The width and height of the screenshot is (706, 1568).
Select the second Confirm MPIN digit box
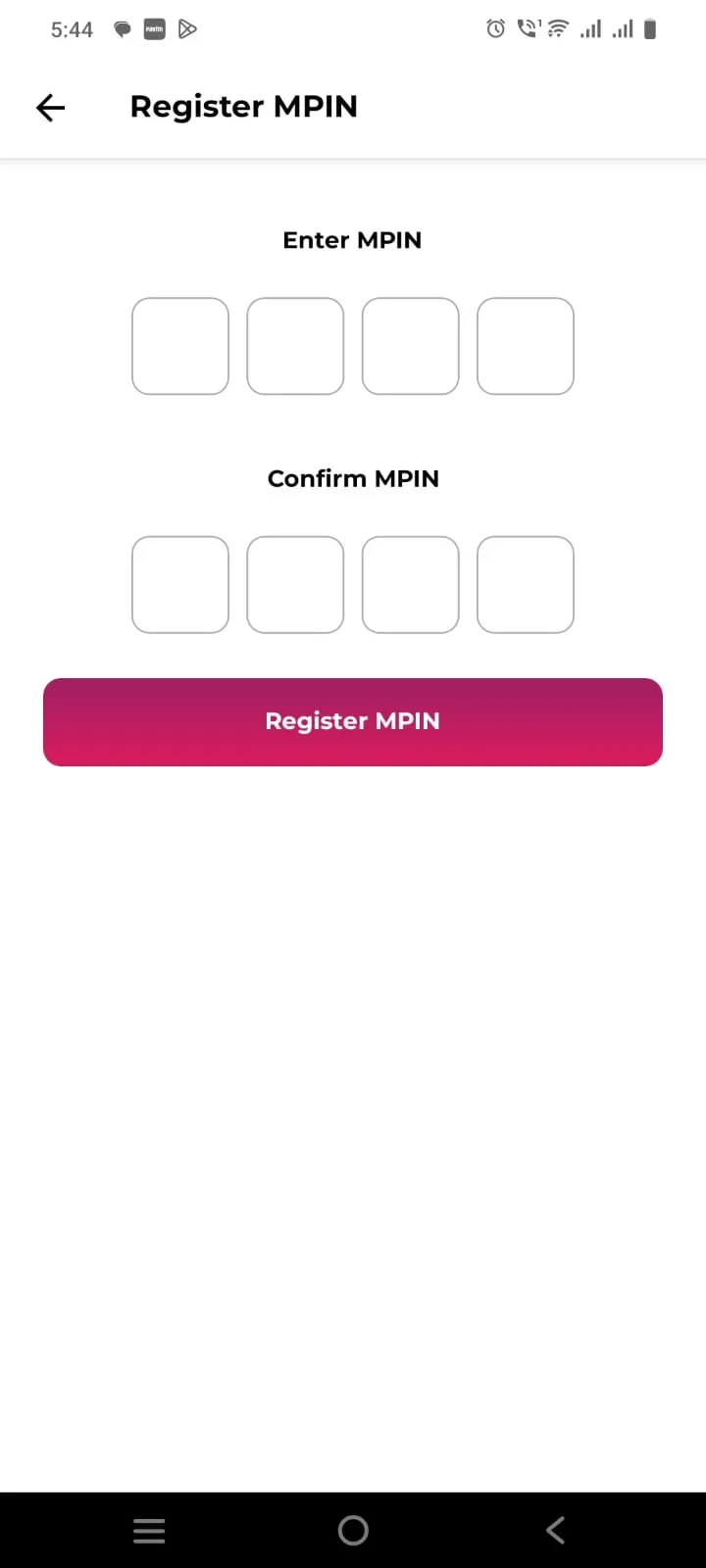coord(295,584)
